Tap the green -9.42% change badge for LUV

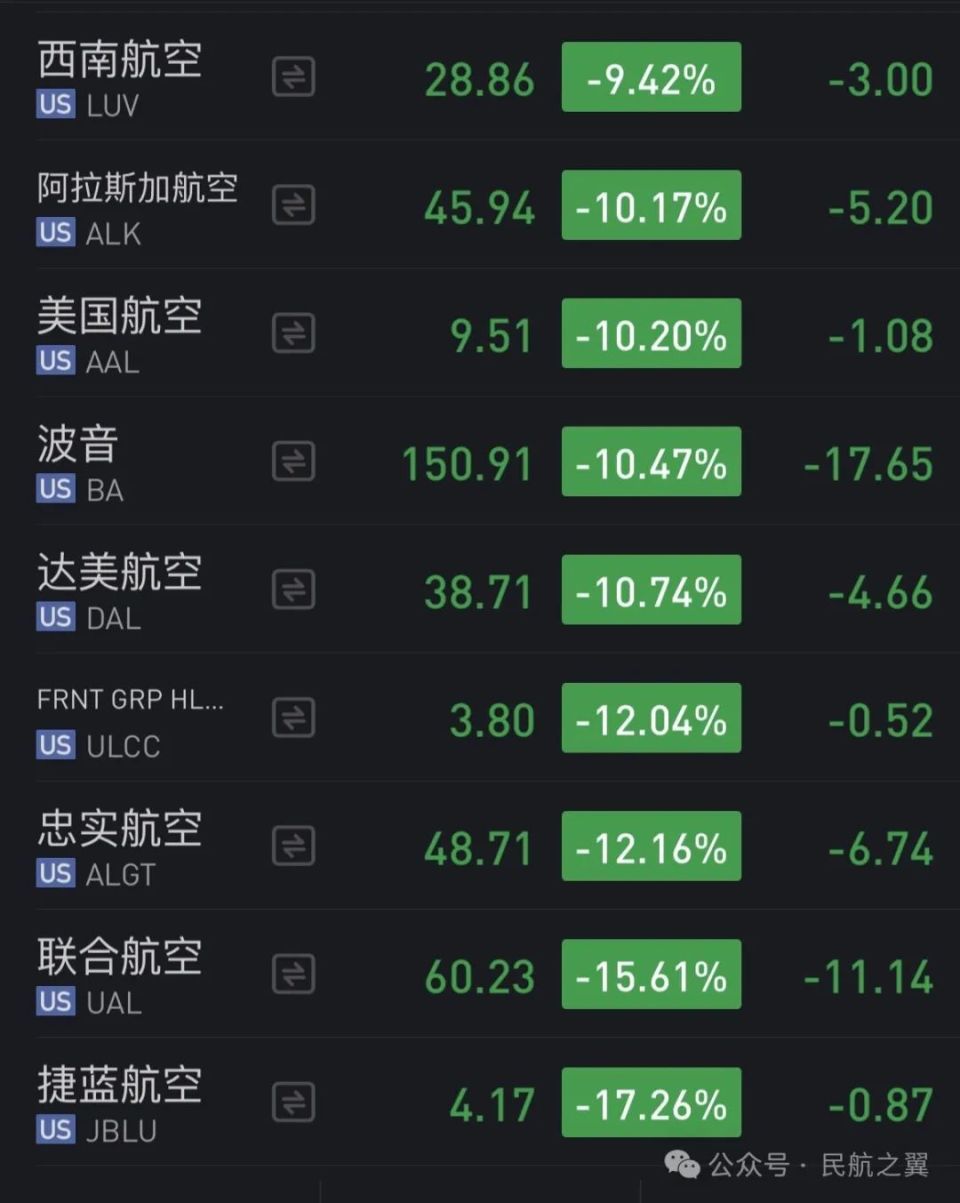tap(651, 77)
